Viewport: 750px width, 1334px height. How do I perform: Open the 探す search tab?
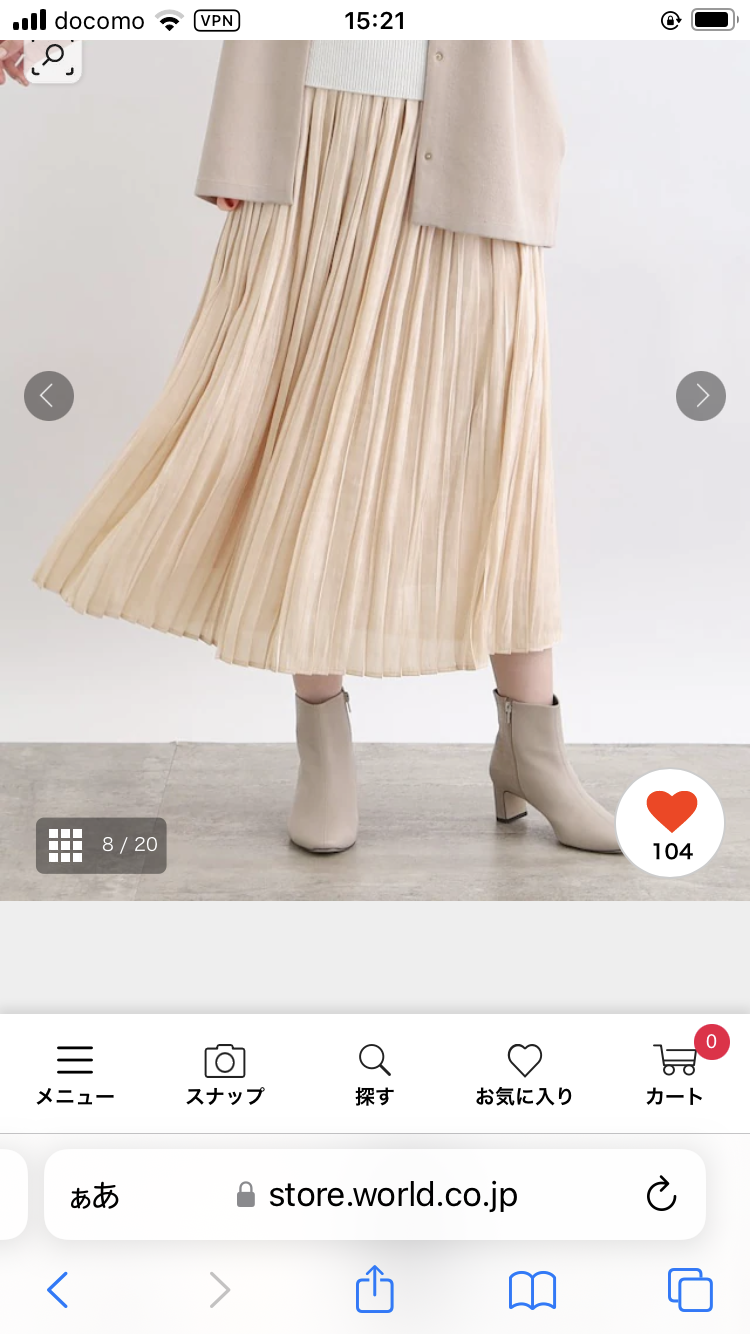tap(375, 1074)
